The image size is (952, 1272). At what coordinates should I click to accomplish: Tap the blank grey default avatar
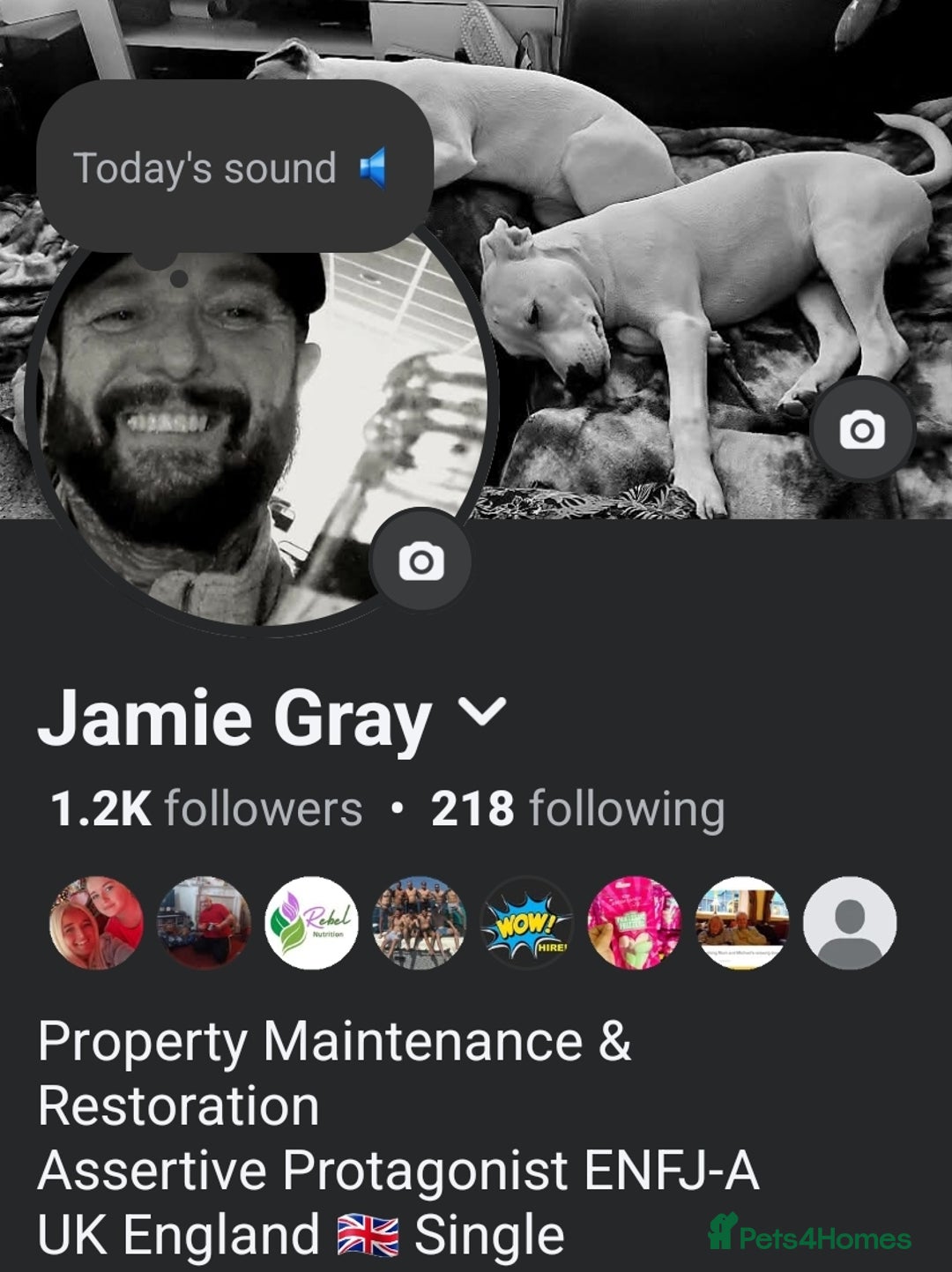point(850,923)
